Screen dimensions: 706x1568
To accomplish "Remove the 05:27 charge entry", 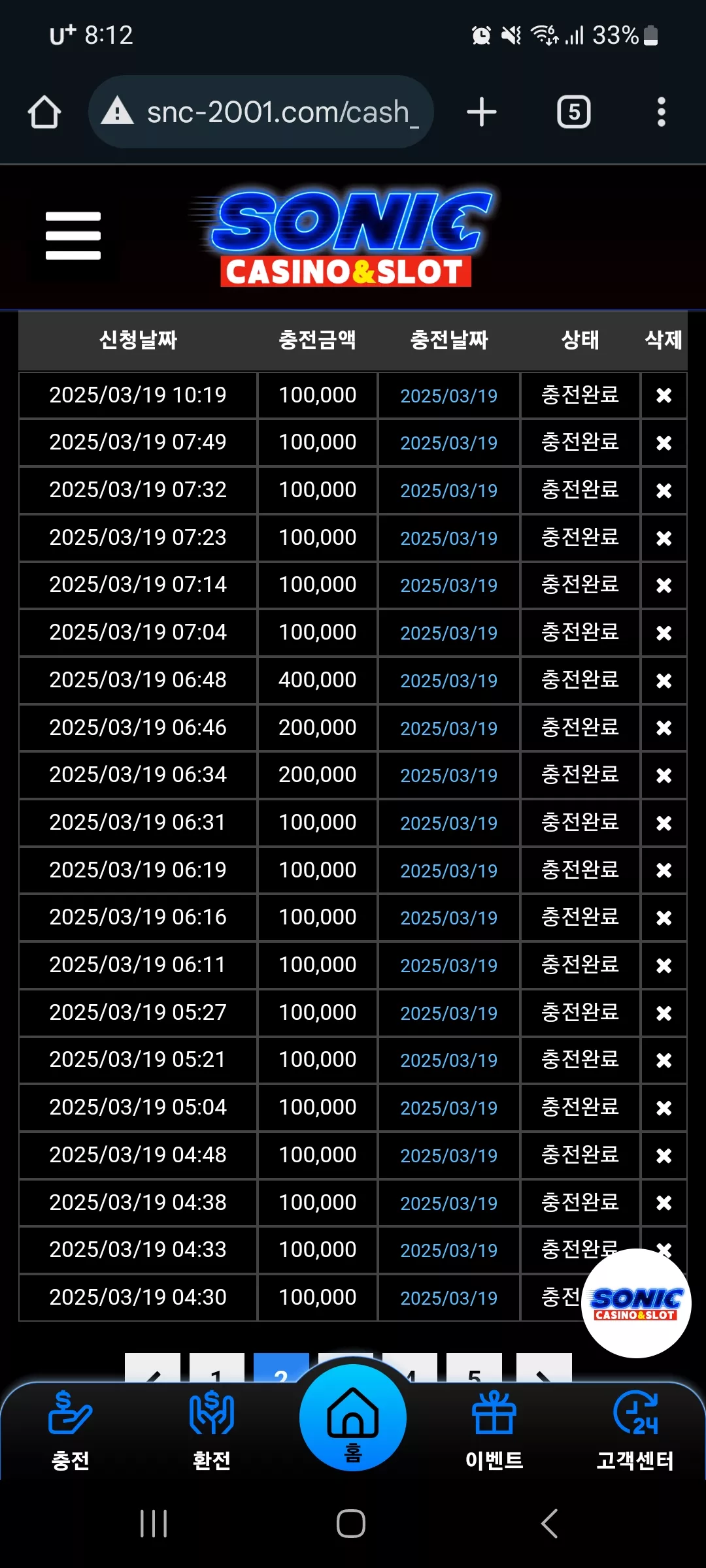I will click(x=664, y=1013).
